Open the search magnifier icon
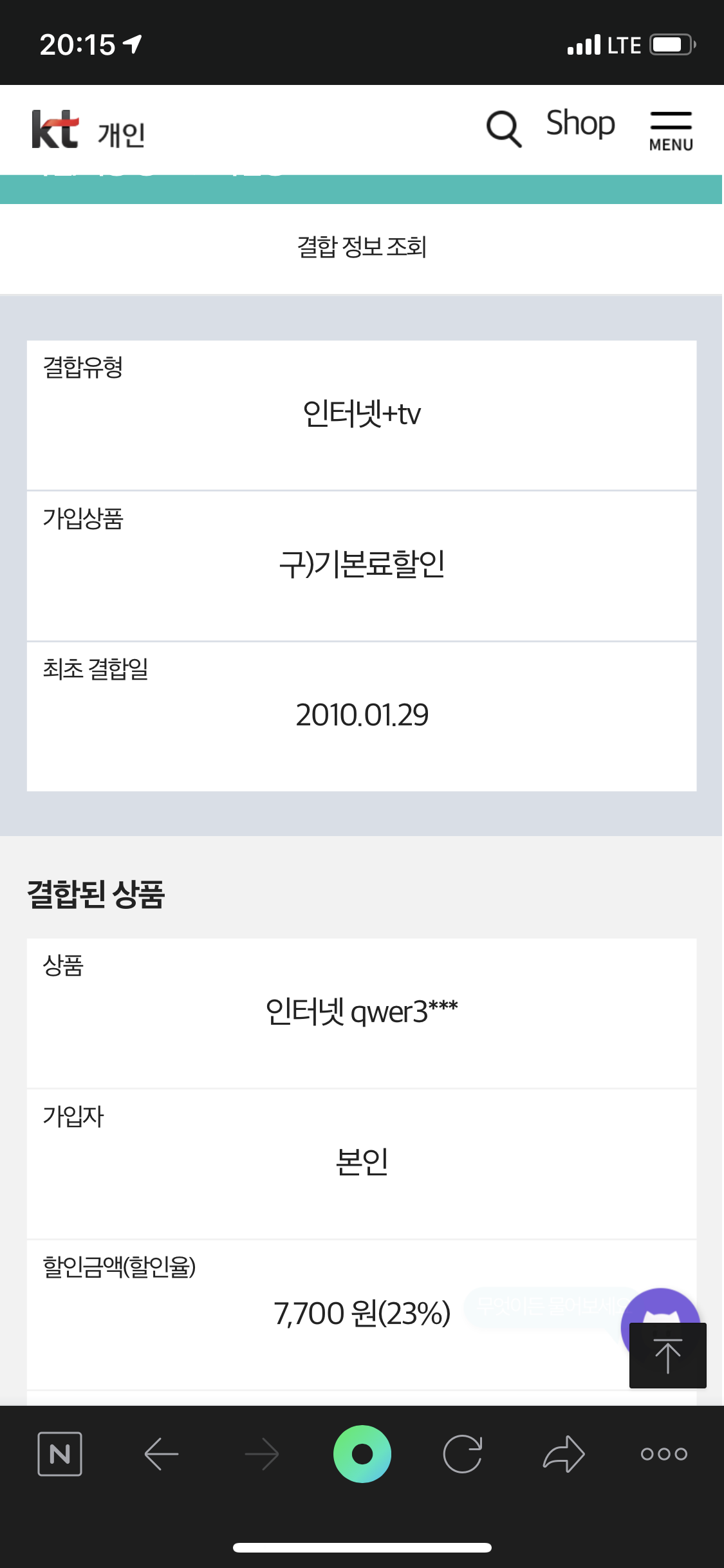724x1568 pixels. click(503, 128)
